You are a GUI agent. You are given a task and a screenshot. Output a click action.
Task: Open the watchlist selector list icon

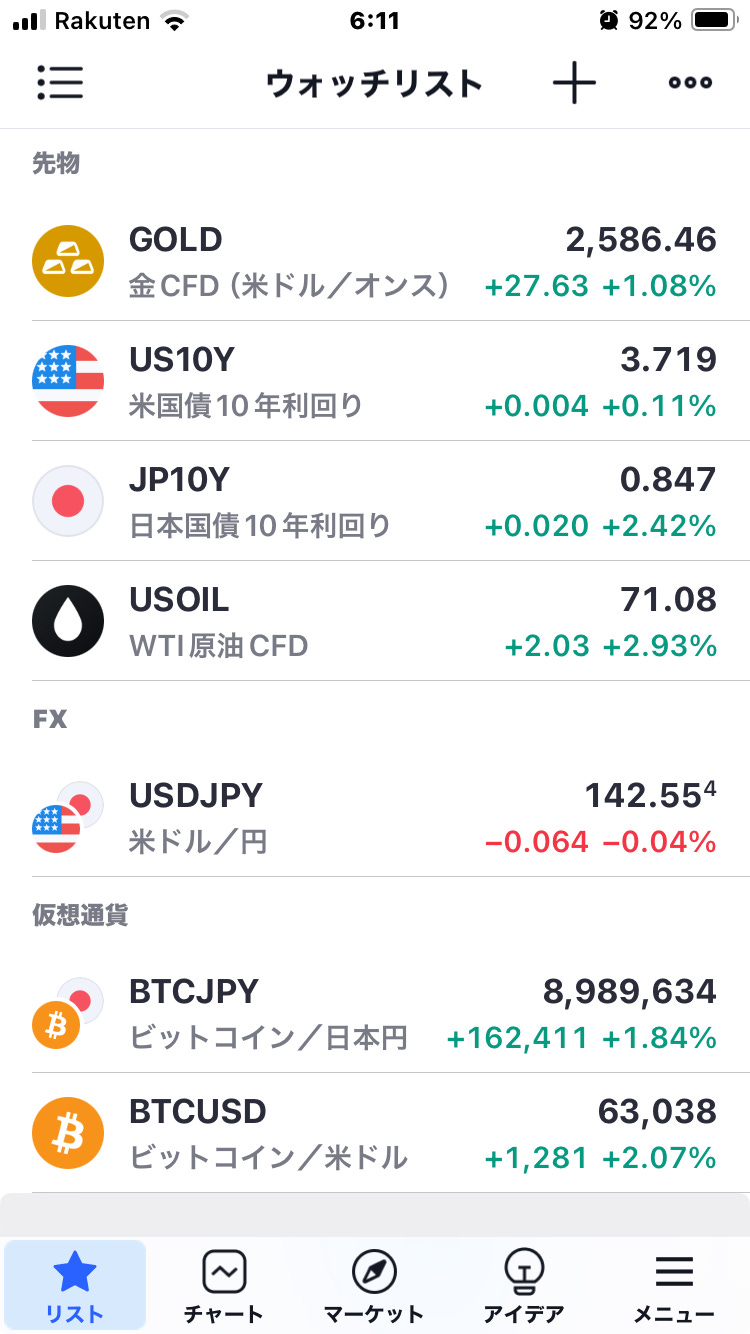[x=60, y=83]
